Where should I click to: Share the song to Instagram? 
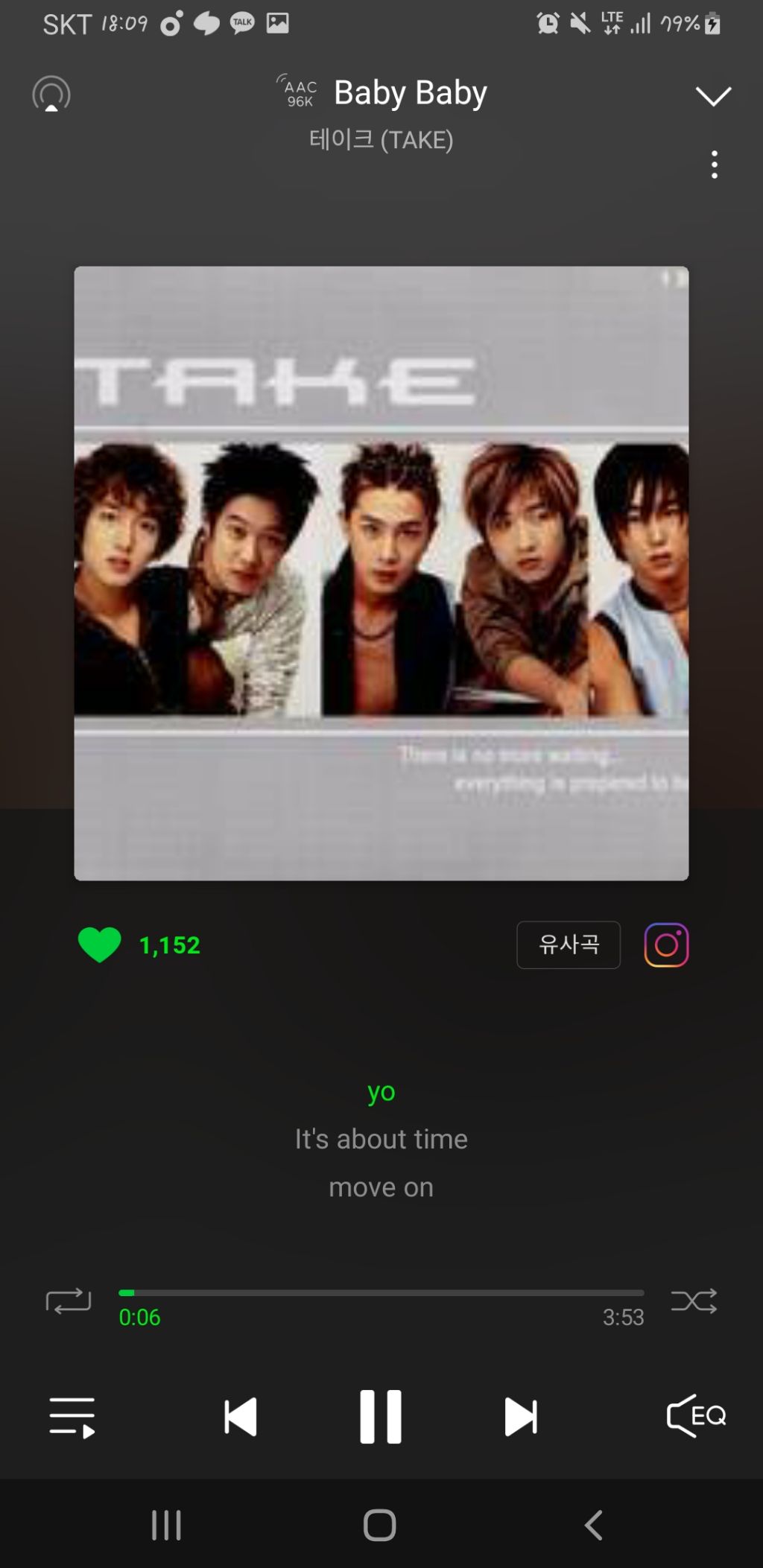(666, 945)
